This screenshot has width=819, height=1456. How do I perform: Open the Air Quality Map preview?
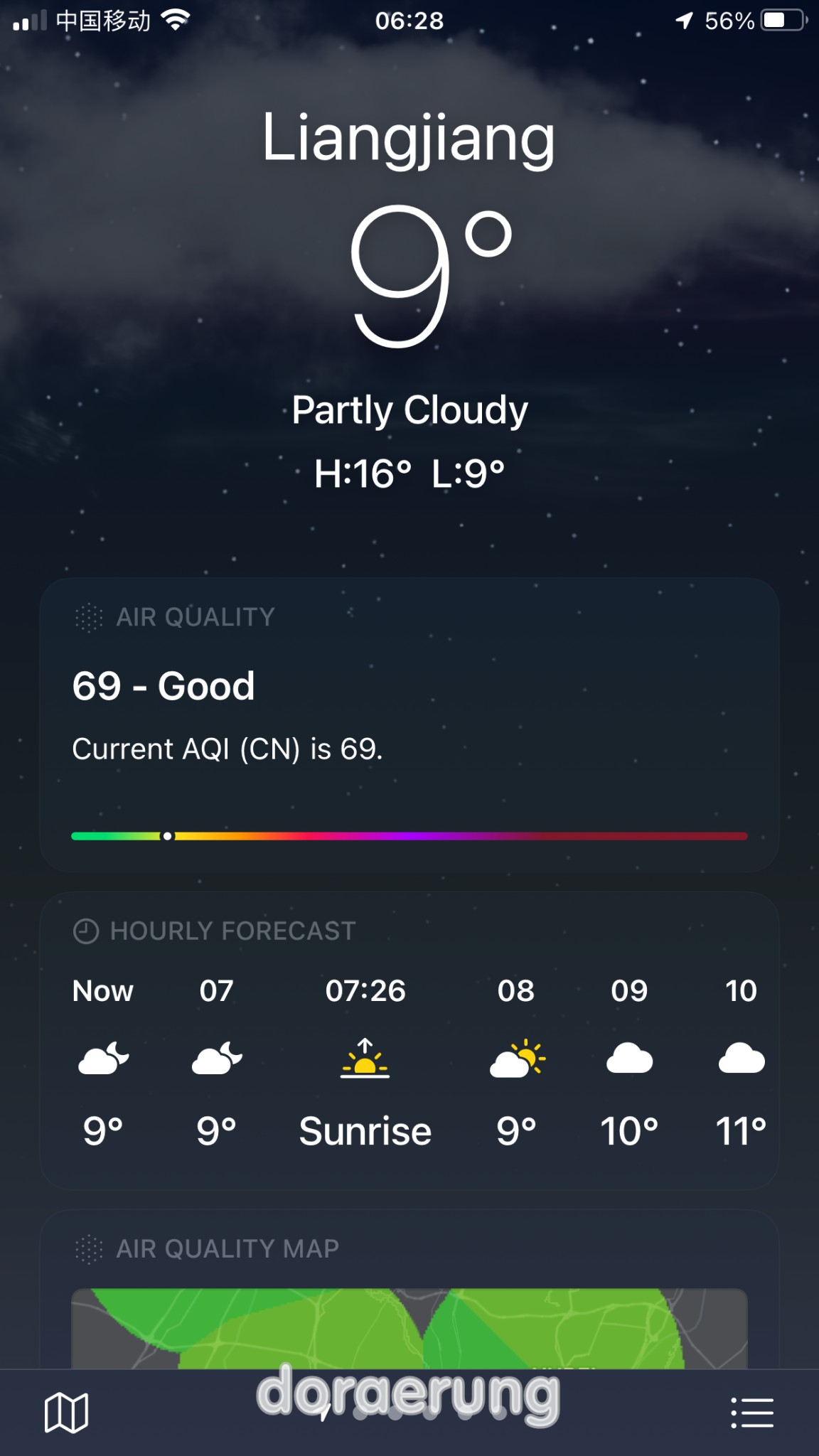(409, 1327)
